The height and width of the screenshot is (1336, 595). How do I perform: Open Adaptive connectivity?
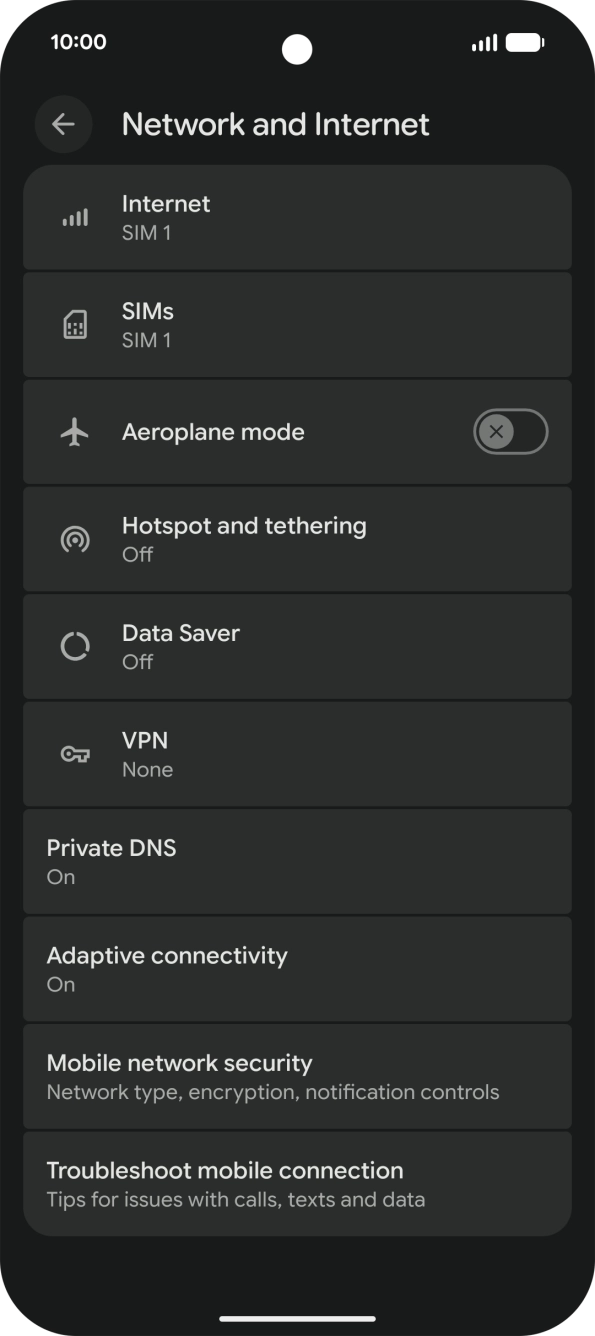coord(297,969)
